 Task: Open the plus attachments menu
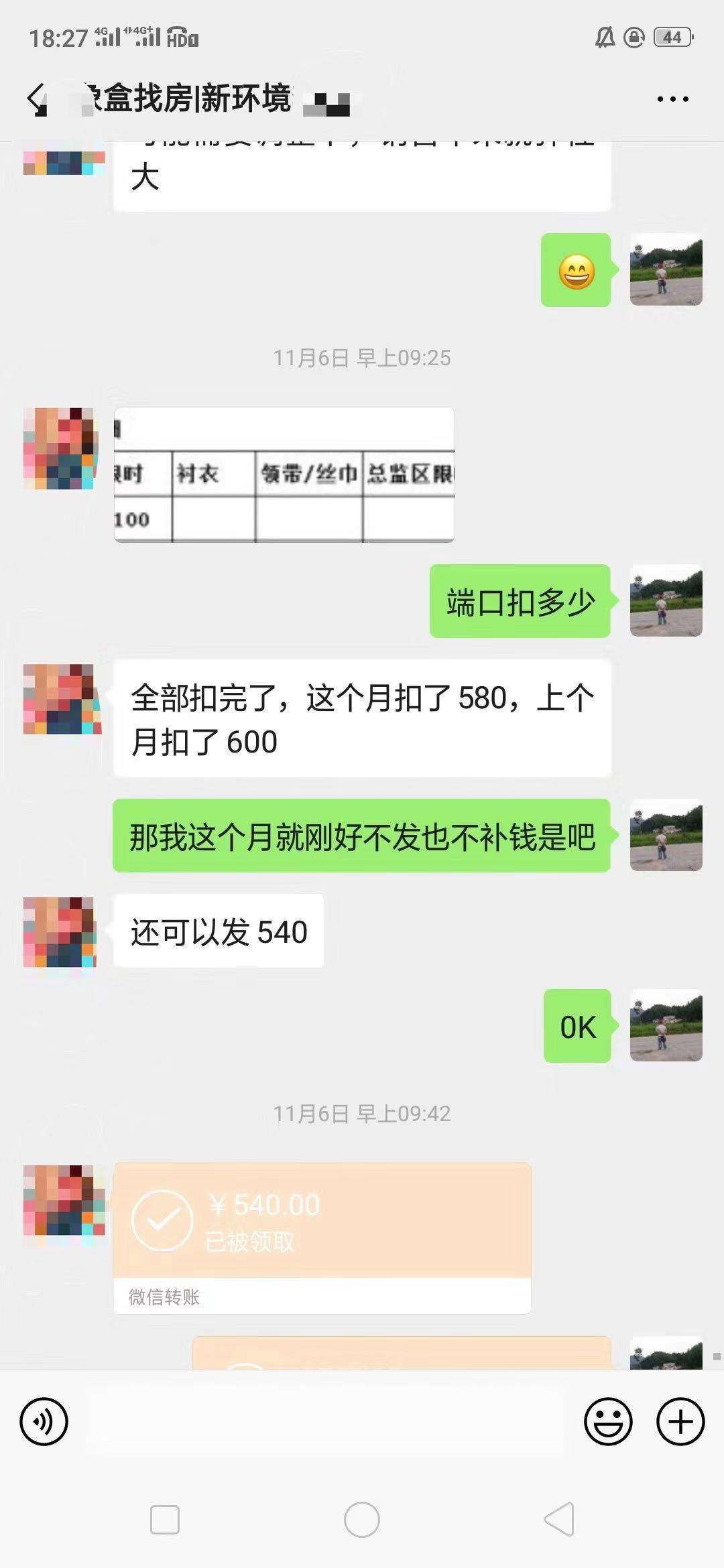[680, 1421]
